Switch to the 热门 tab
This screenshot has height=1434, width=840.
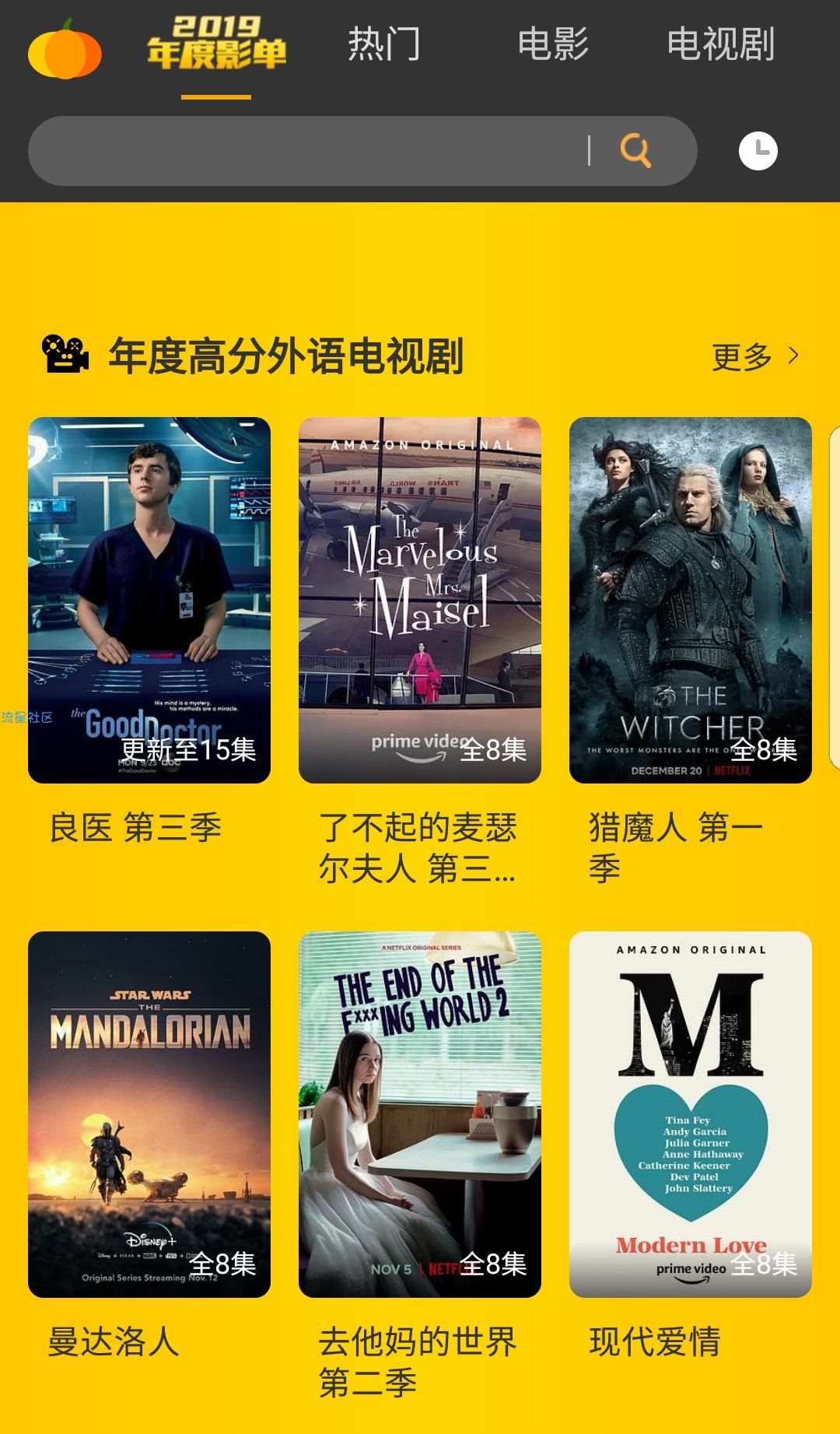384,44
